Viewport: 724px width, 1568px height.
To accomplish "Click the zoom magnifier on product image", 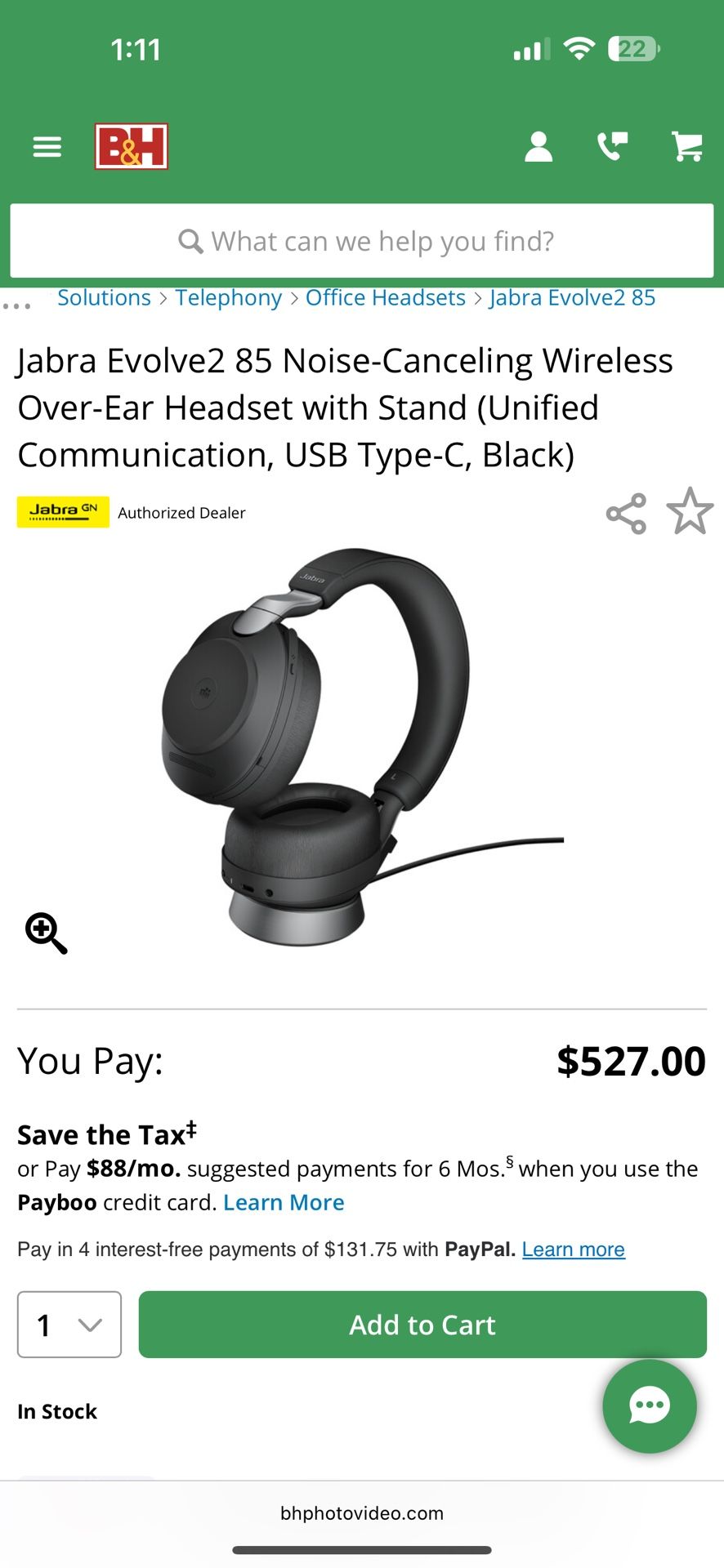I will [46, 933].
